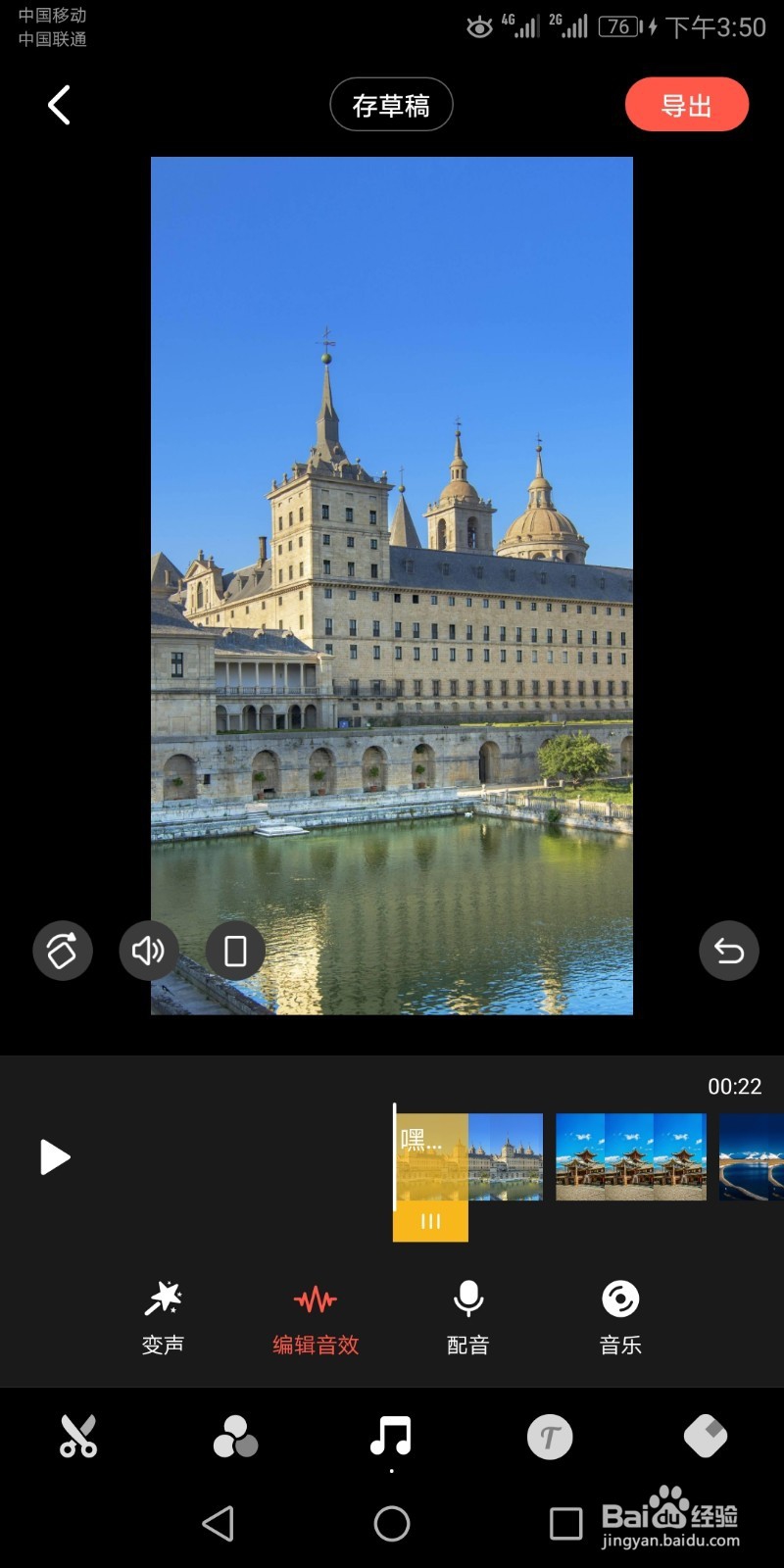
Task: Select the yellow sound effect clip handle
Action: coord(430,1221)
